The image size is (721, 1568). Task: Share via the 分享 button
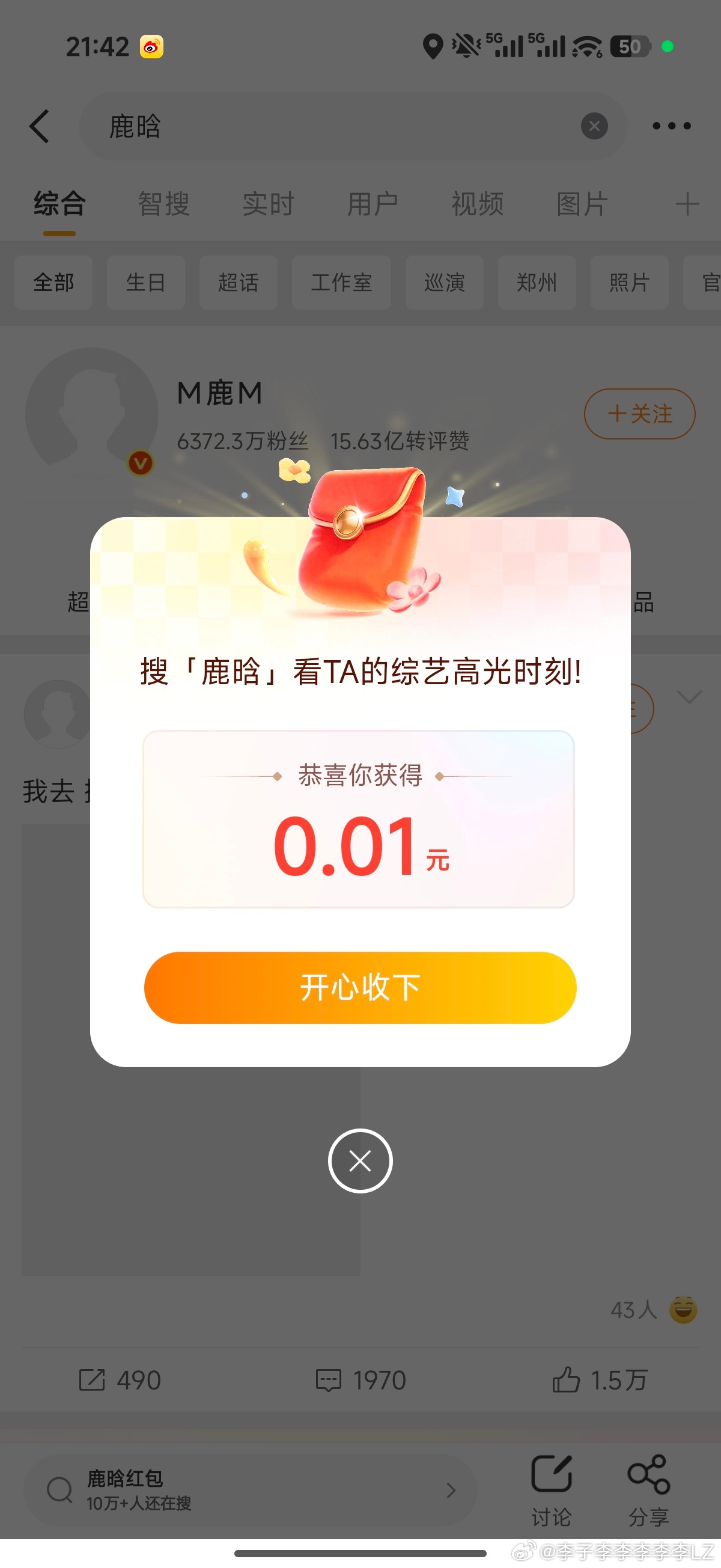tap(648, 1490)
